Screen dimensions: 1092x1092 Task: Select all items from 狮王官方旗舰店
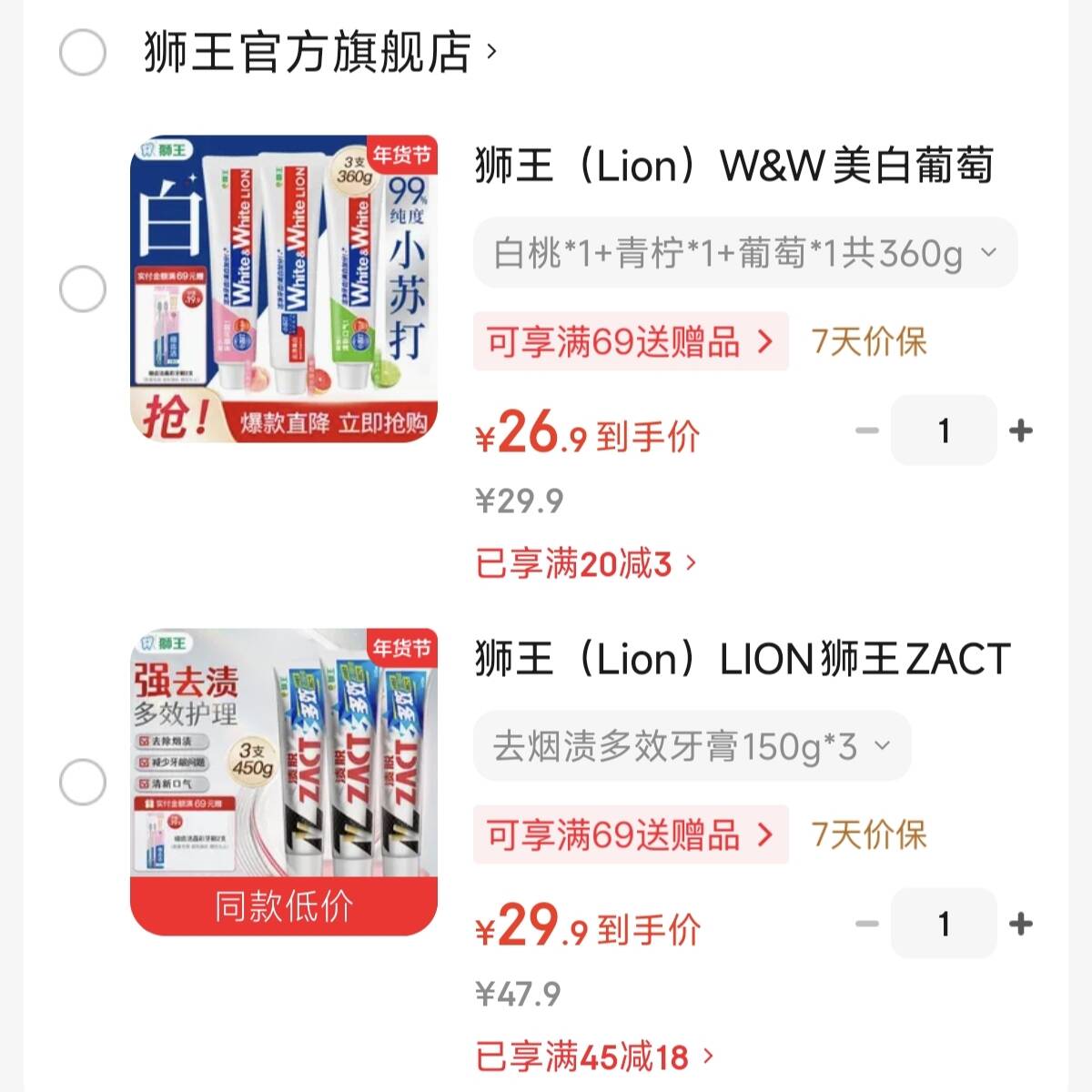point(83,52)
